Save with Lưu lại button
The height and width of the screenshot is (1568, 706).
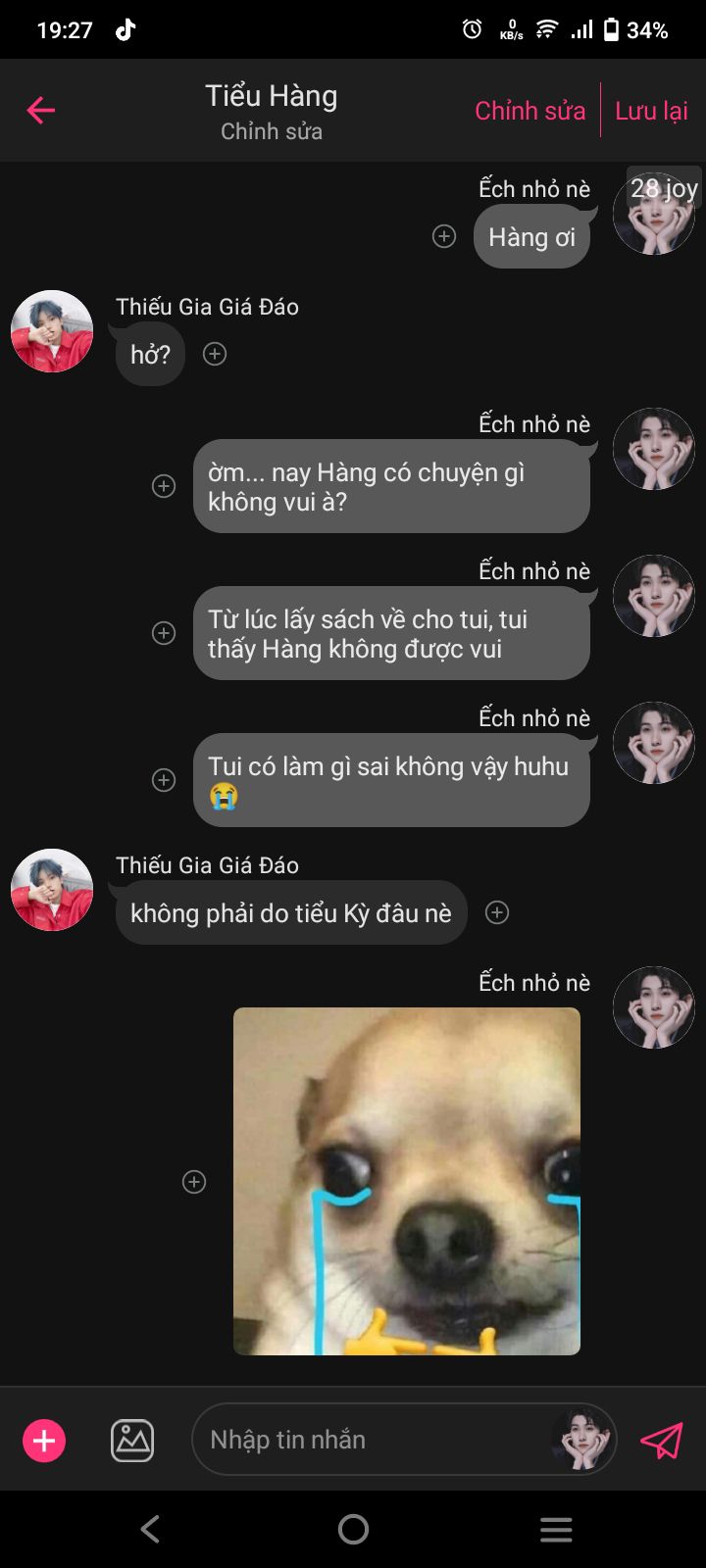[651, 111]
